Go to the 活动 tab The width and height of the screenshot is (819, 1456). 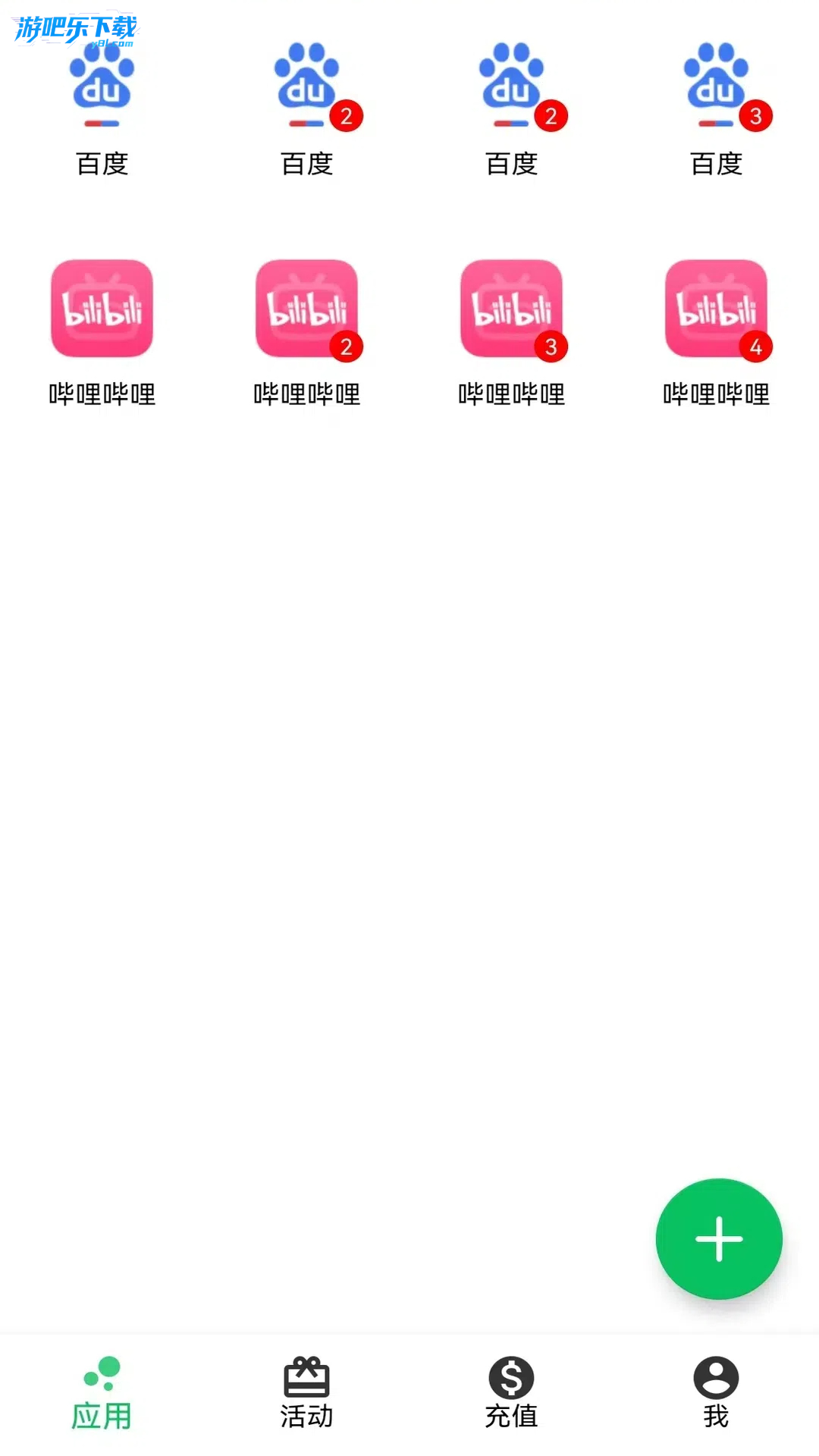coord(306,1394)
